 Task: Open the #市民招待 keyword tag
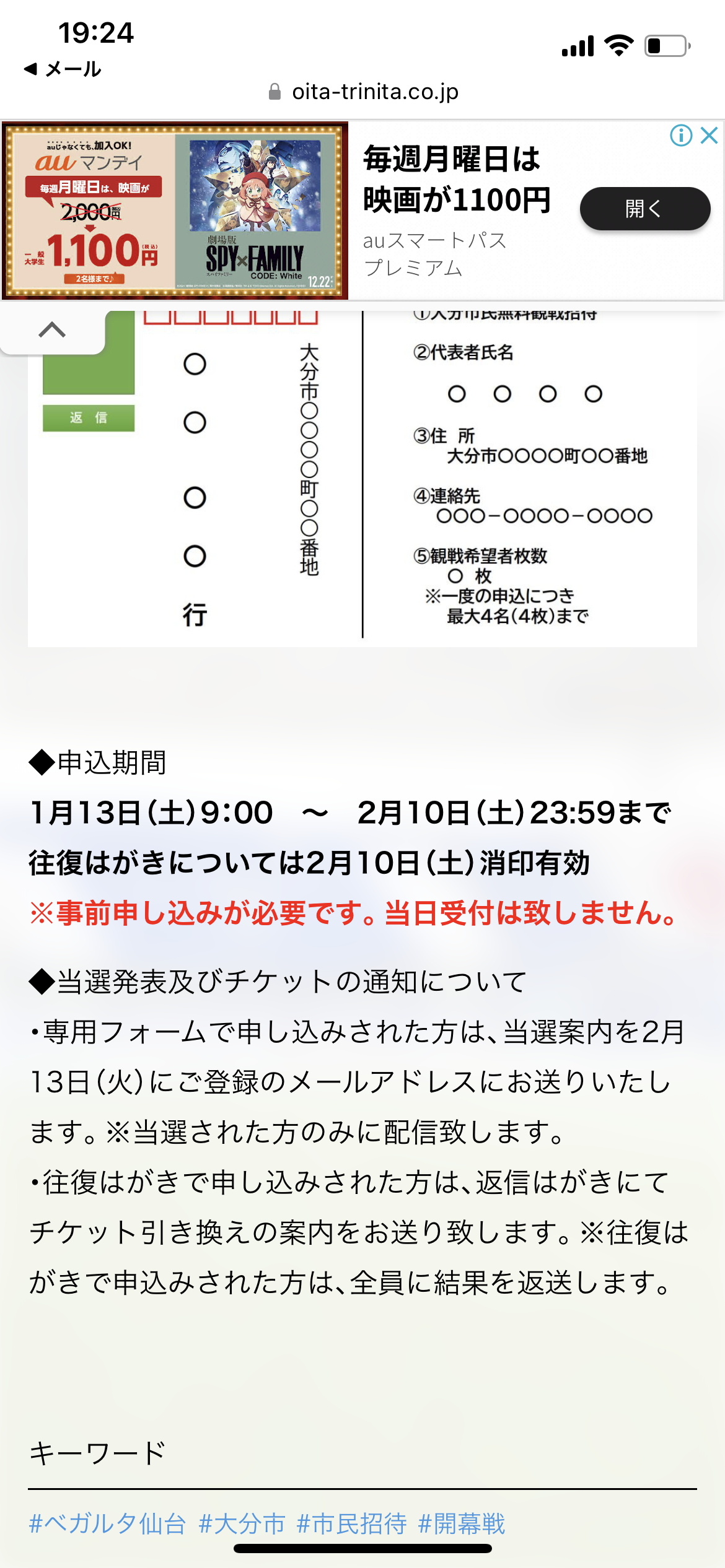352,1523
